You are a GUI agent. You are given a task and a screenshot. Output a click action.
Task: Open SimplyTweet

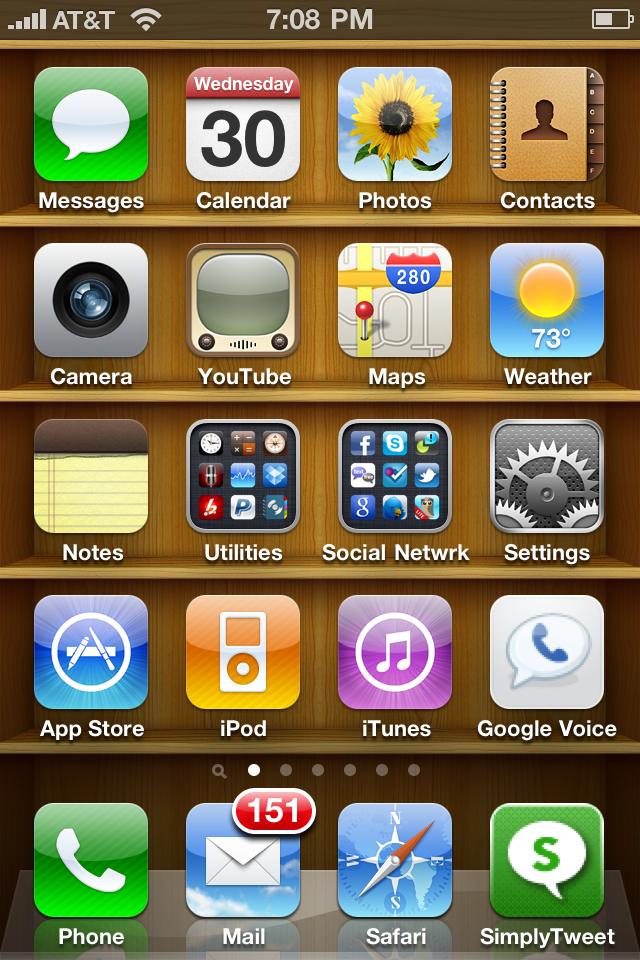point(547,861)
